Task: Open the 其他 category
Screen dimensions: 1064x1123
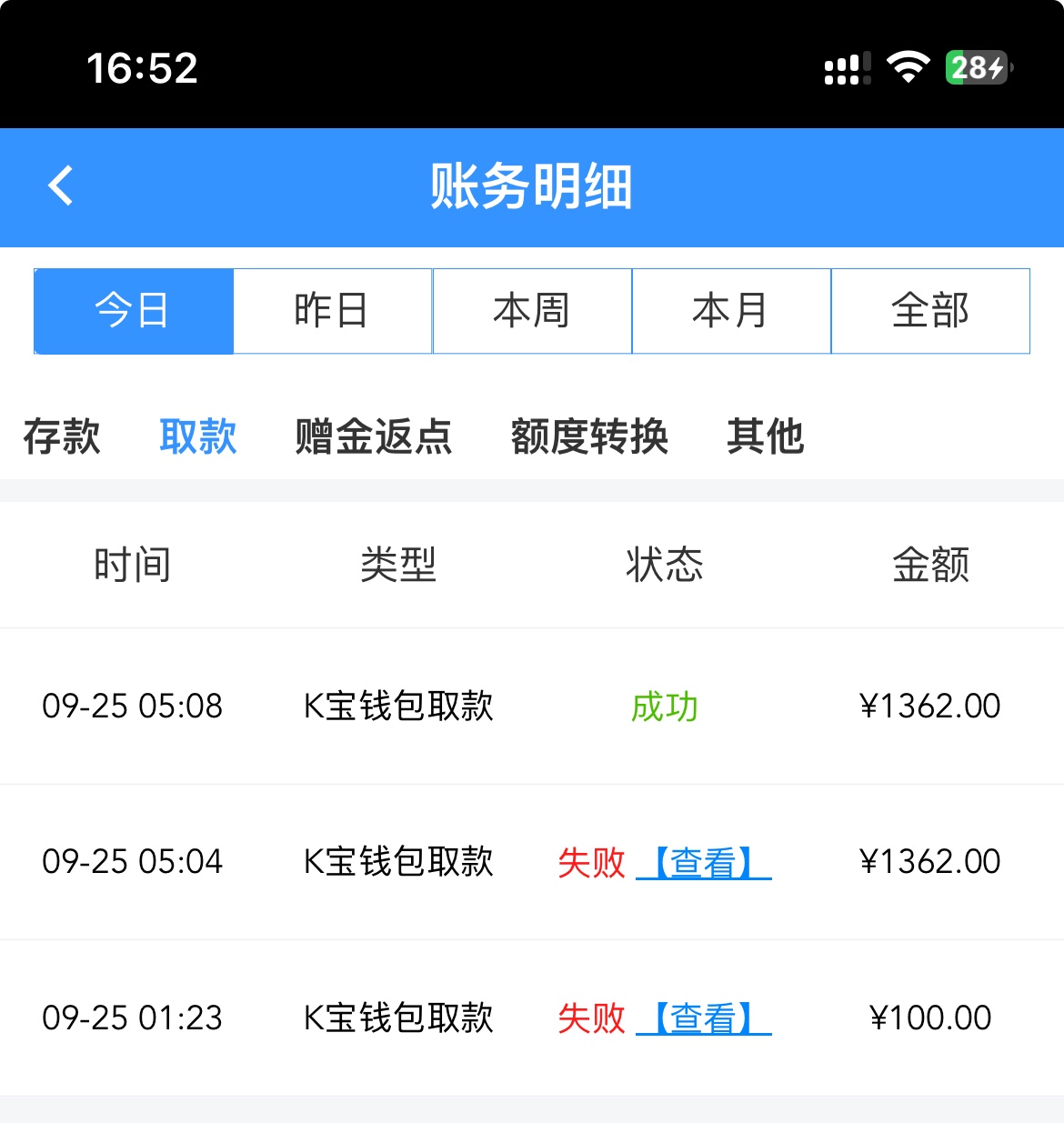Action: tap(766, 436)
